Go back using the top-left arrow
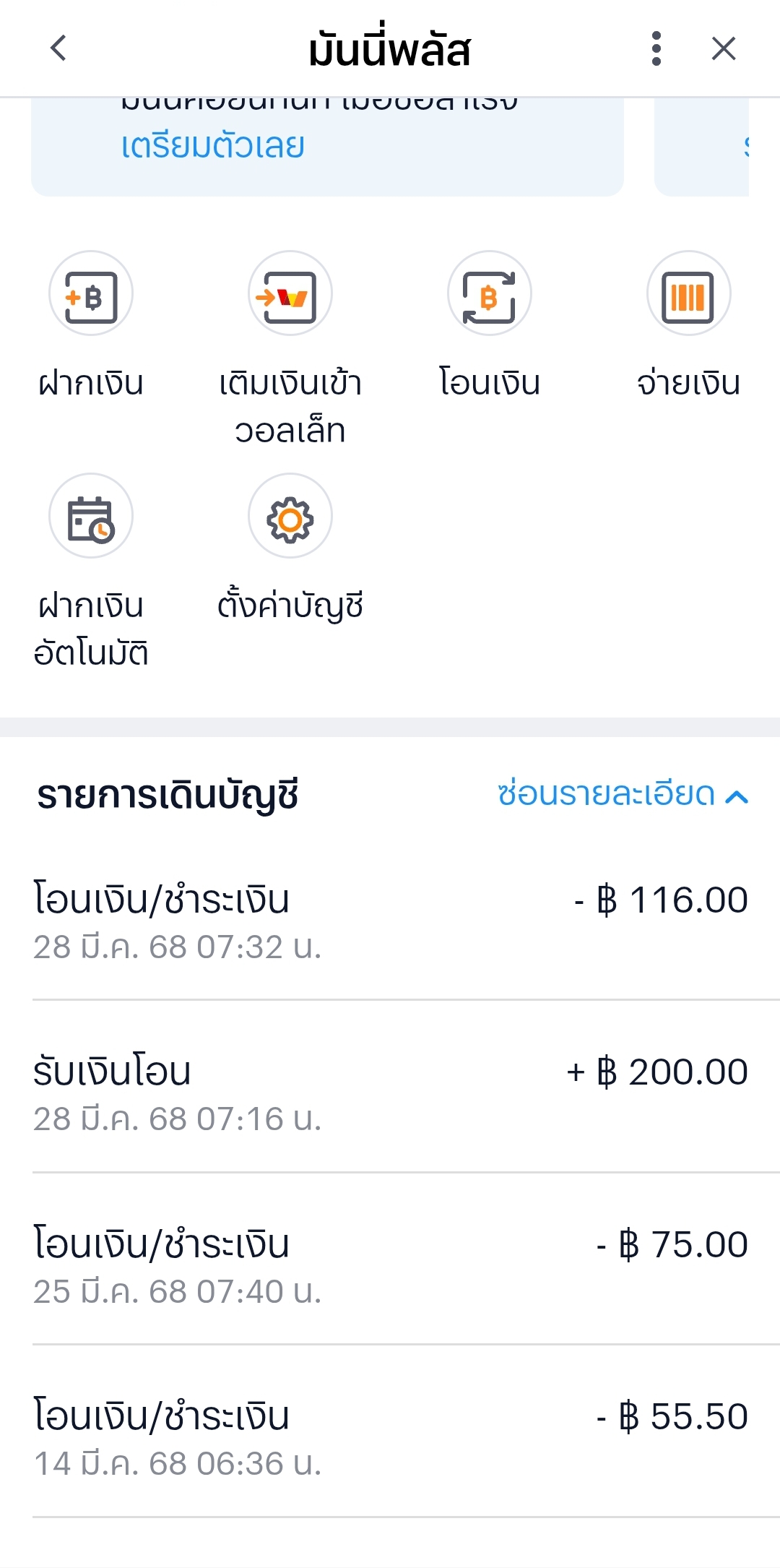The width and height of the screenshot is (780, 1568). click(x=58, y=48)
